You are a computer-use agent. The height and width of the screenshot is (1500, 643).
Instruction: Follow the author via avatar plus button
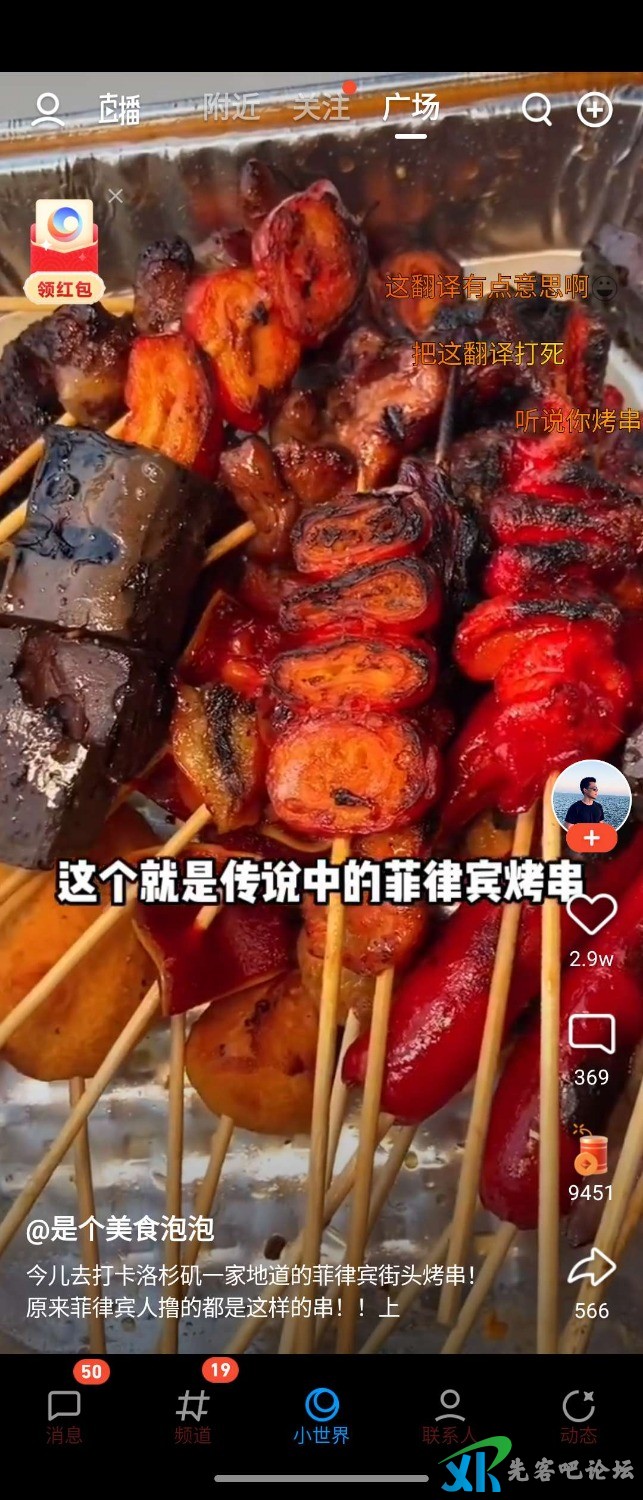tap(592, 838)
